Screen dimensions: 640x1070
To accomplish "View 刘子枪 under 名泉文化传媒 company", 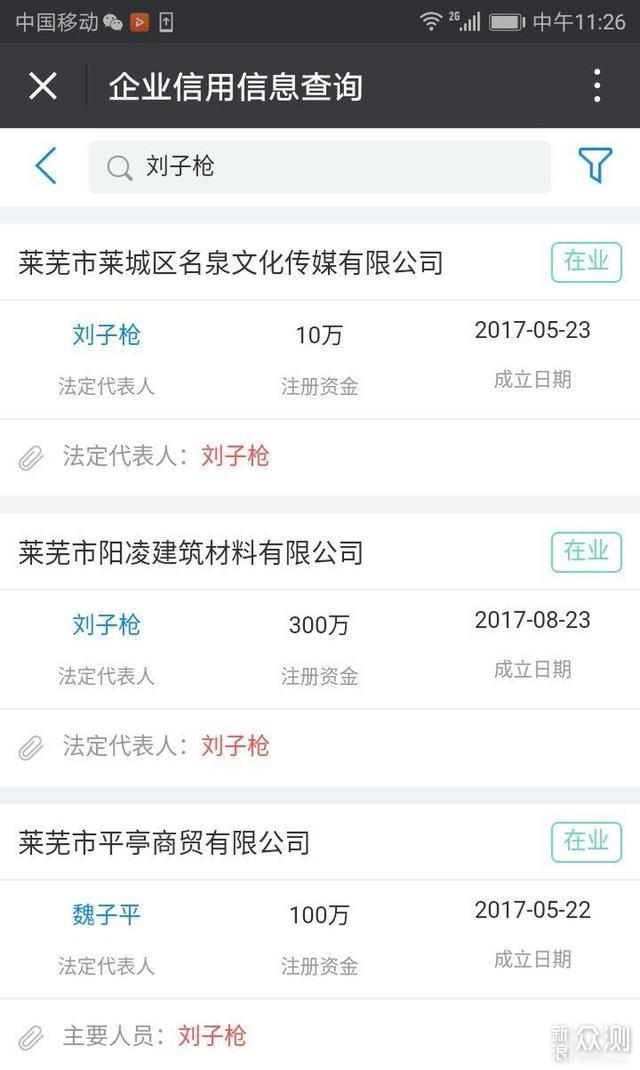I will point(106,334).
